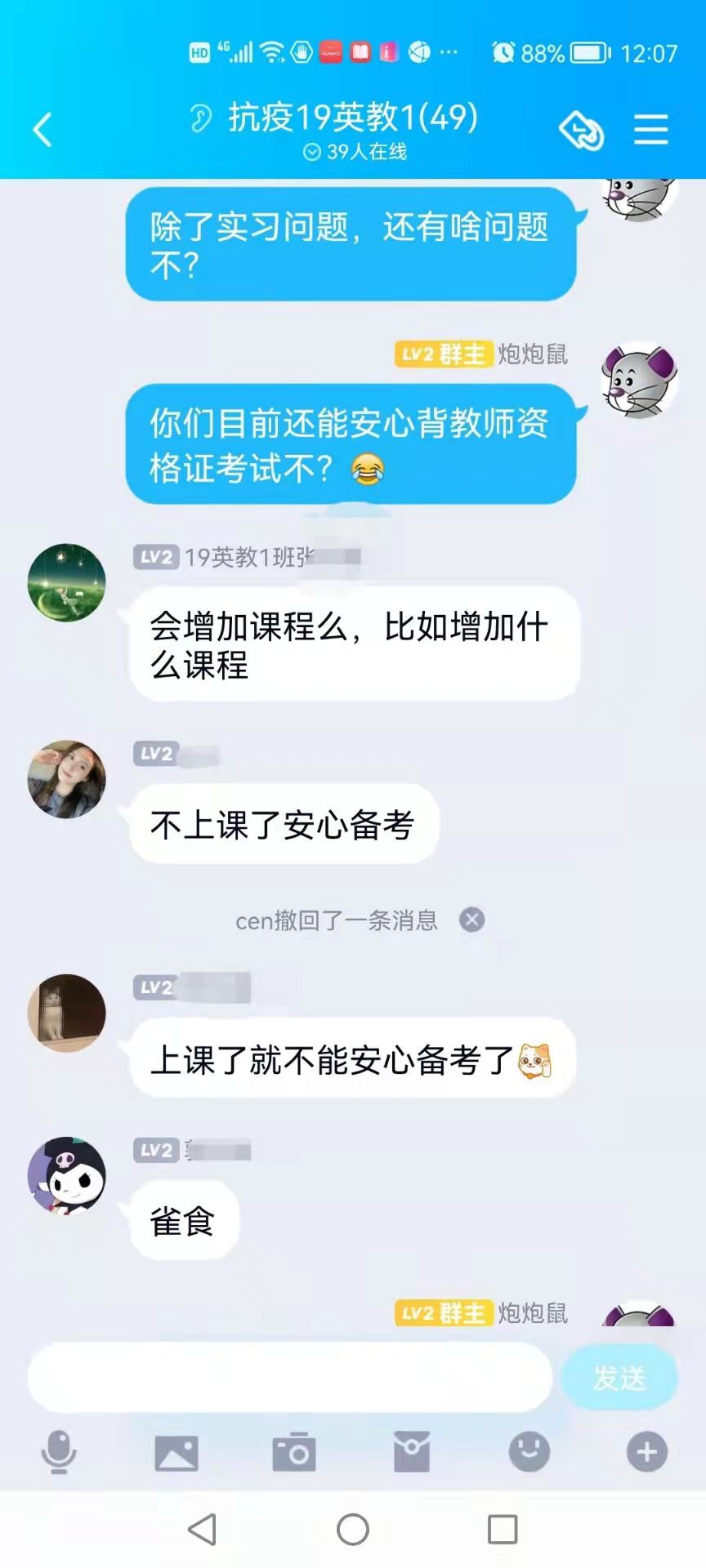Screen dimensions: 706x1568
Task: Open the avatar of user saying 雀食
Action: [67, 1176]
